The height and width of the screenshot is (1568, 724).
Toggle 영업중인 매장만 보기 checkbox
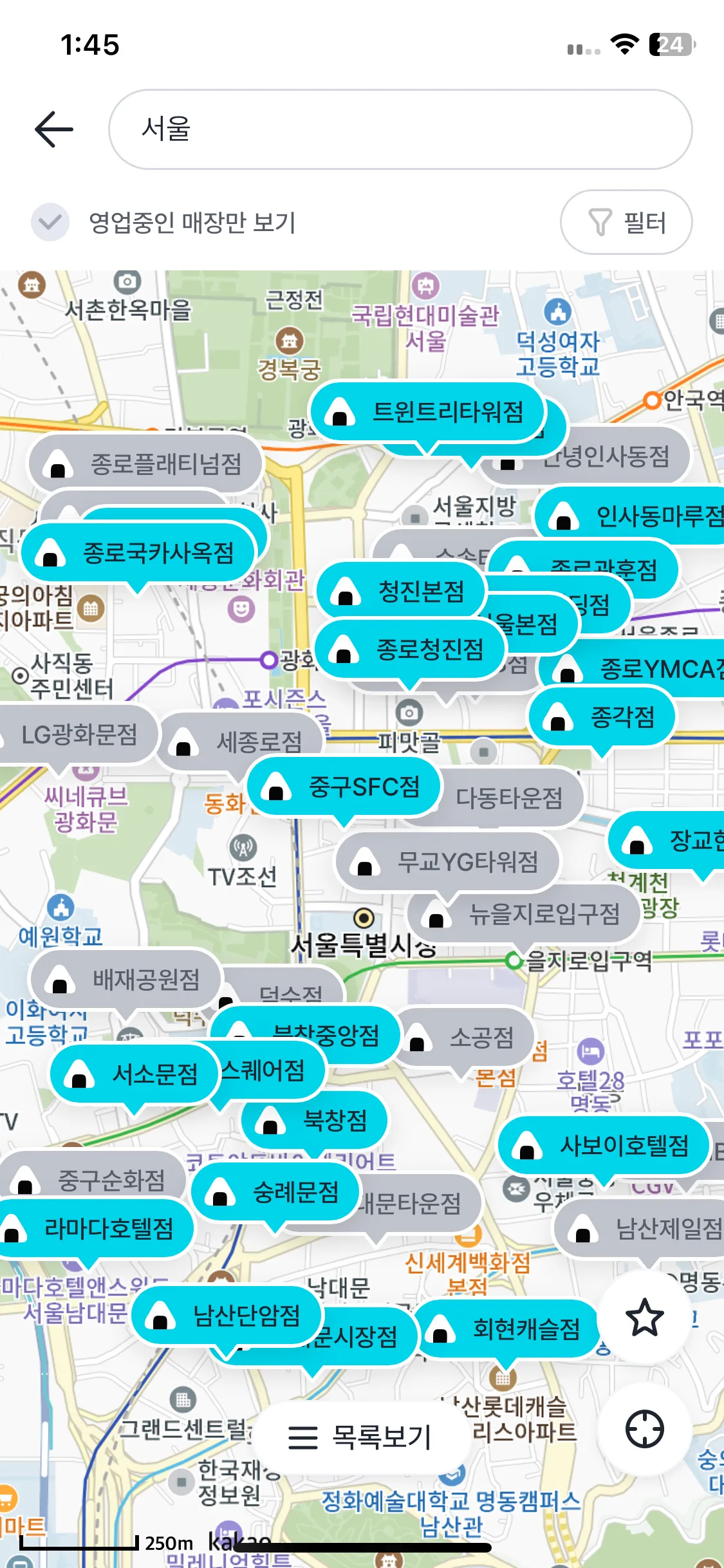coord(50,223)
